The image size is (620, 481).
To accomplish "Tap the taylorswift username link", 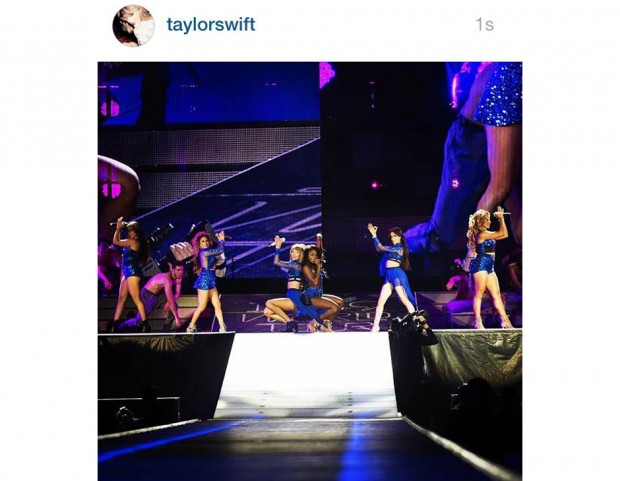I will pyautogui.click(x=210, y=25).
